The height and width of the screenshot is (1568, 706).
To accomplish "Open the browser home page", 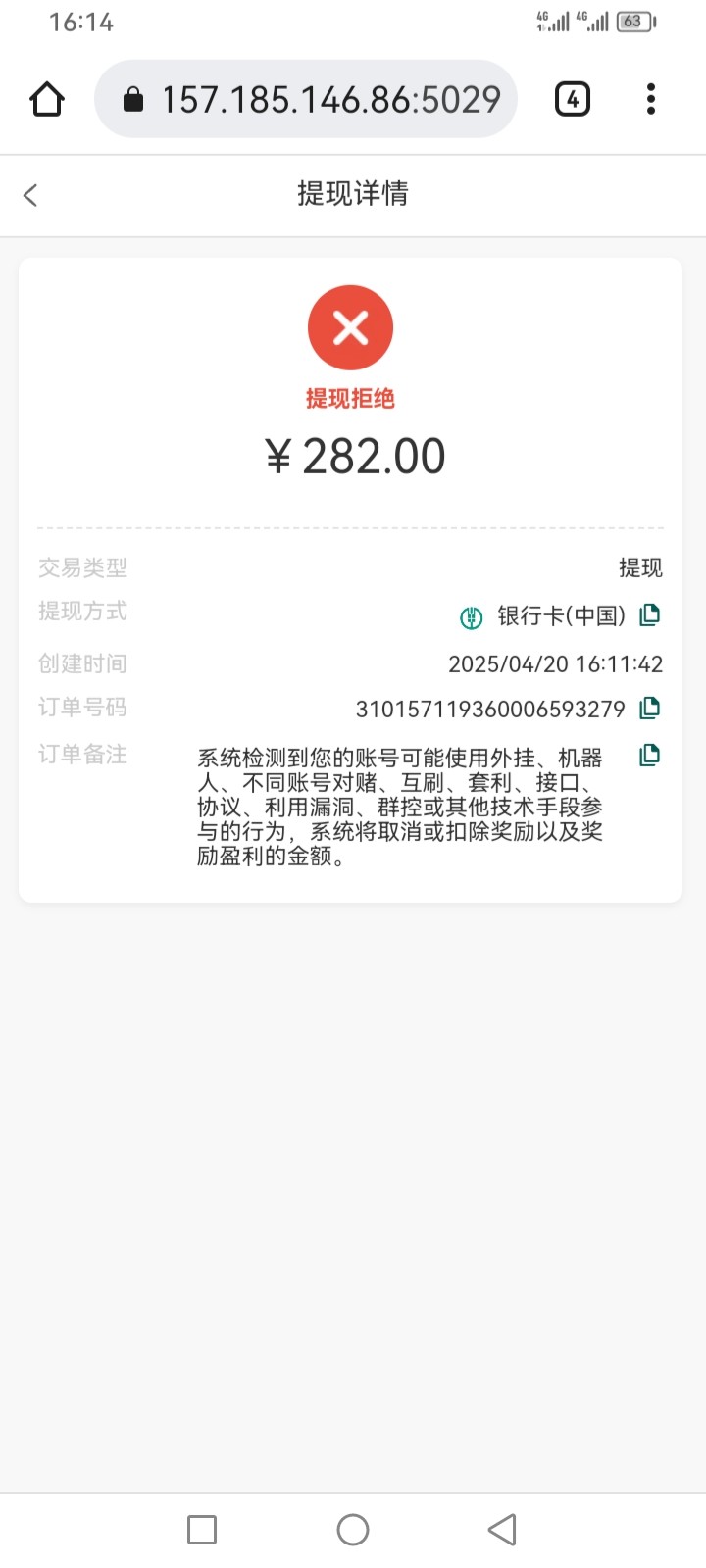I will click(47, 99).
